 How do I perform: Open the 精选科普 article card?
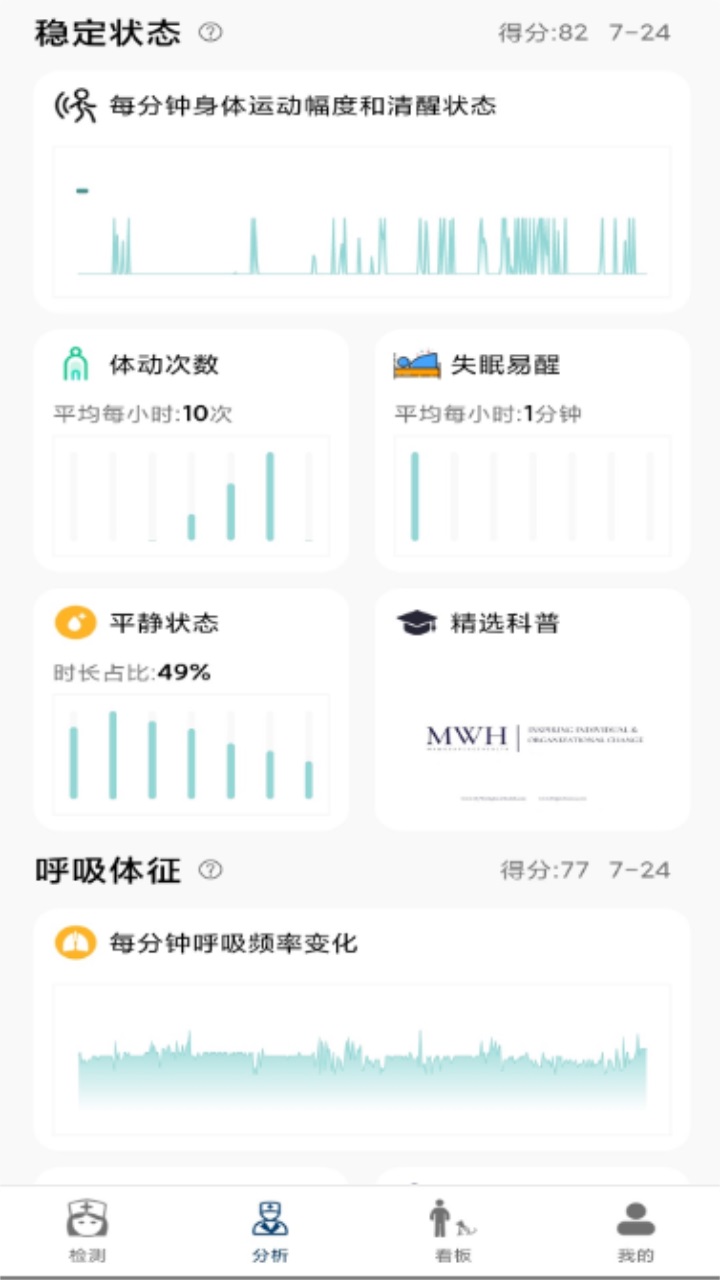[x=532, y=709]
